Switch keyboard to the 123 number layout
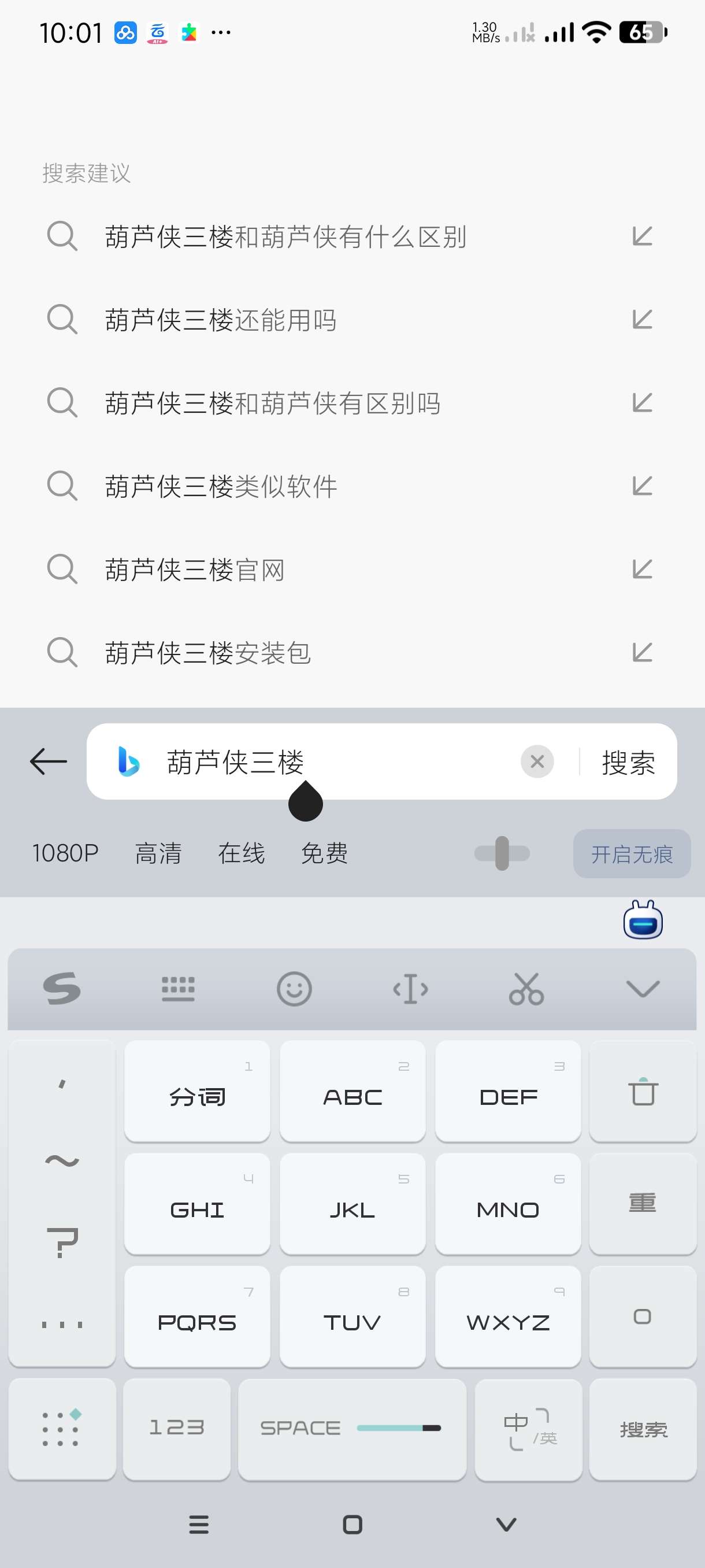 tap(176, 1428)
